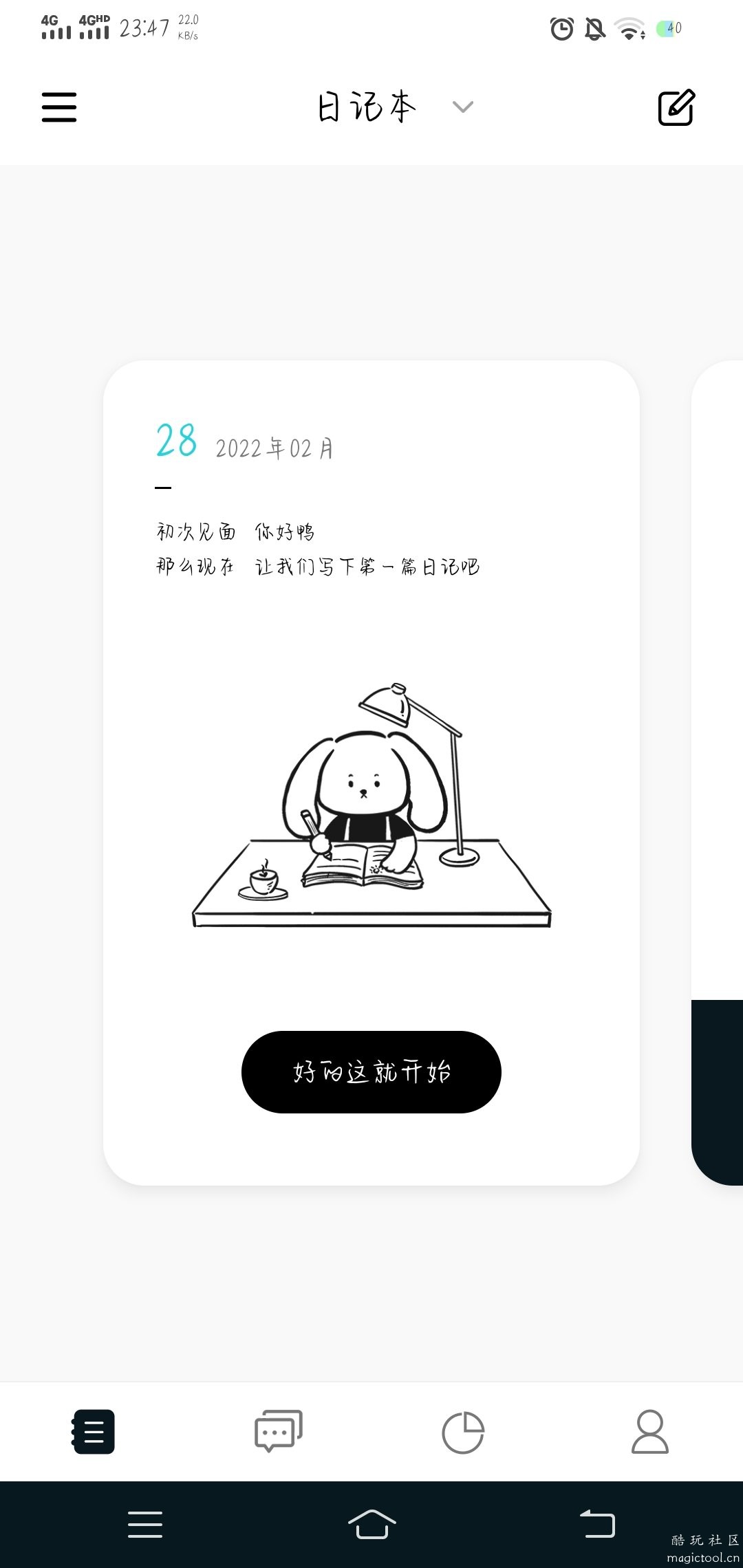The image size is (743, 1568).
Task: Switch to the diary notebook tab
Action: (94, 1432)
